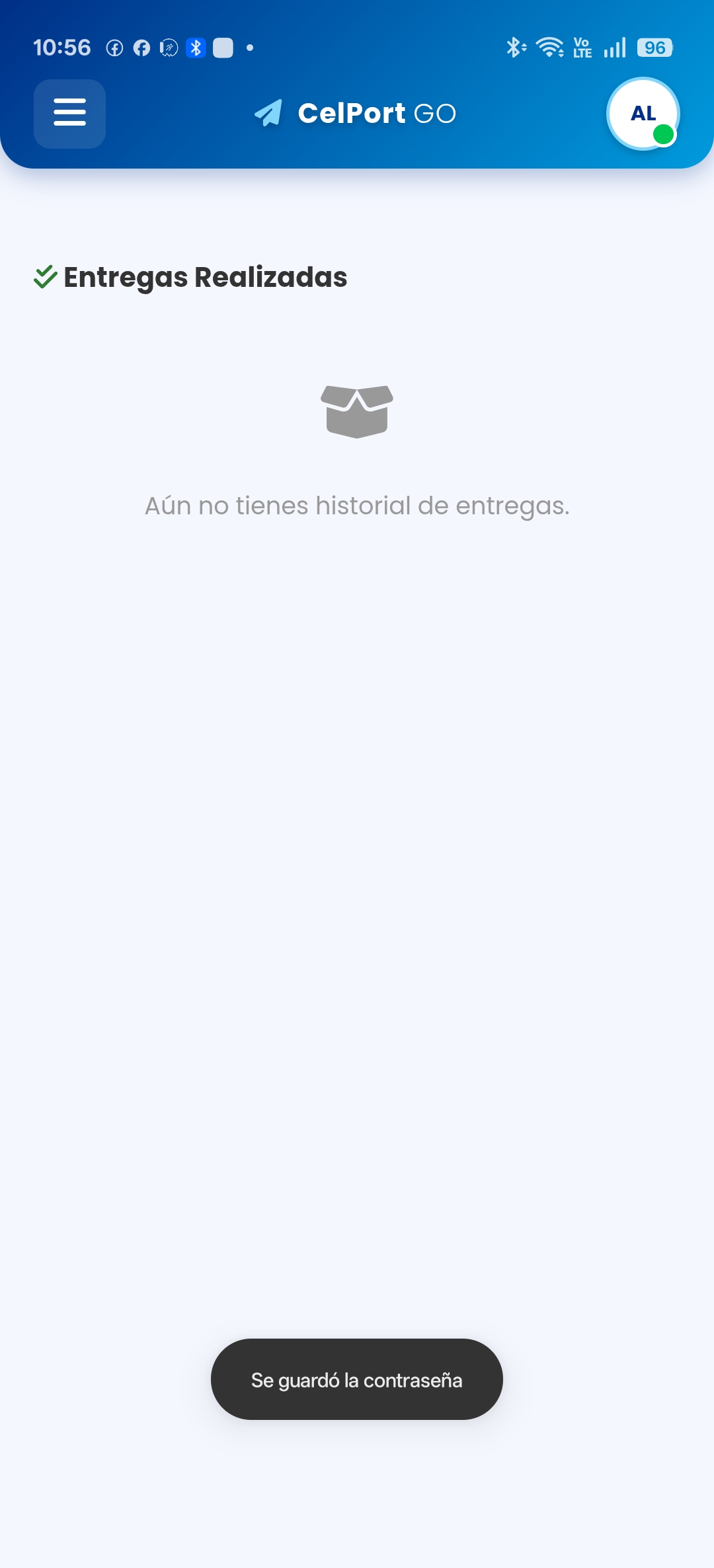714x1568 pixels.
Task: Tap the CelPort GO title text
Action: [x=377, y=113]
